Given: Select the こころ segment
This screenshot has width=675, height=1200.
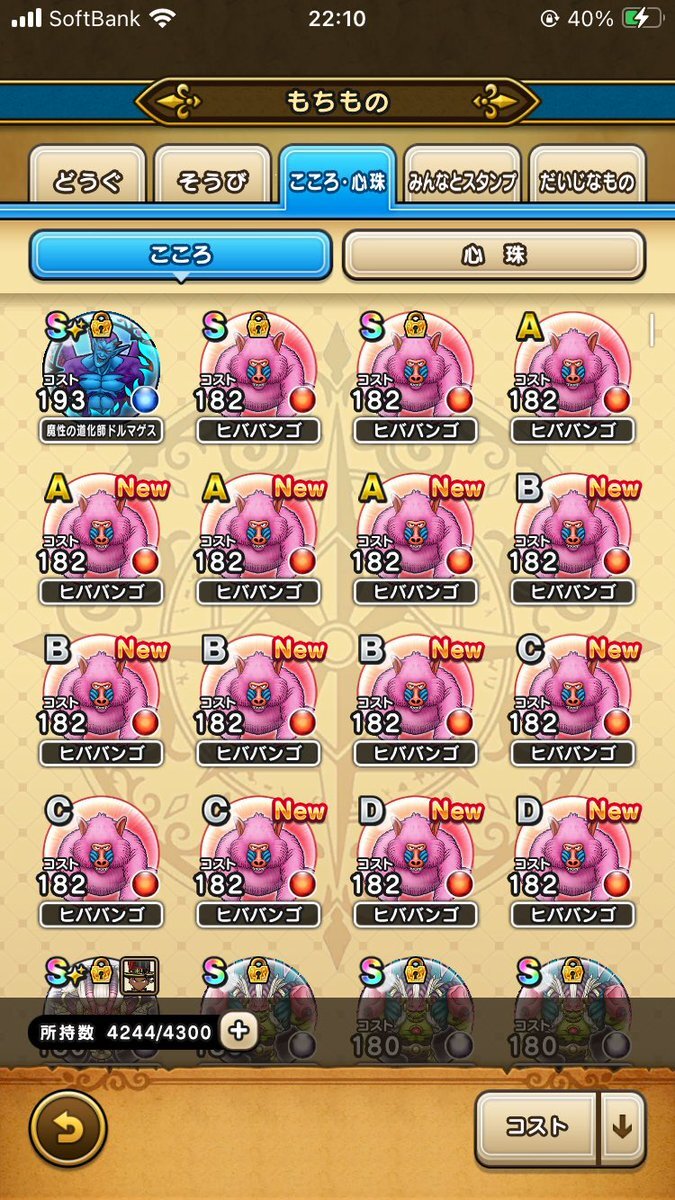Looking at the screenshot, I should (180, 255).
